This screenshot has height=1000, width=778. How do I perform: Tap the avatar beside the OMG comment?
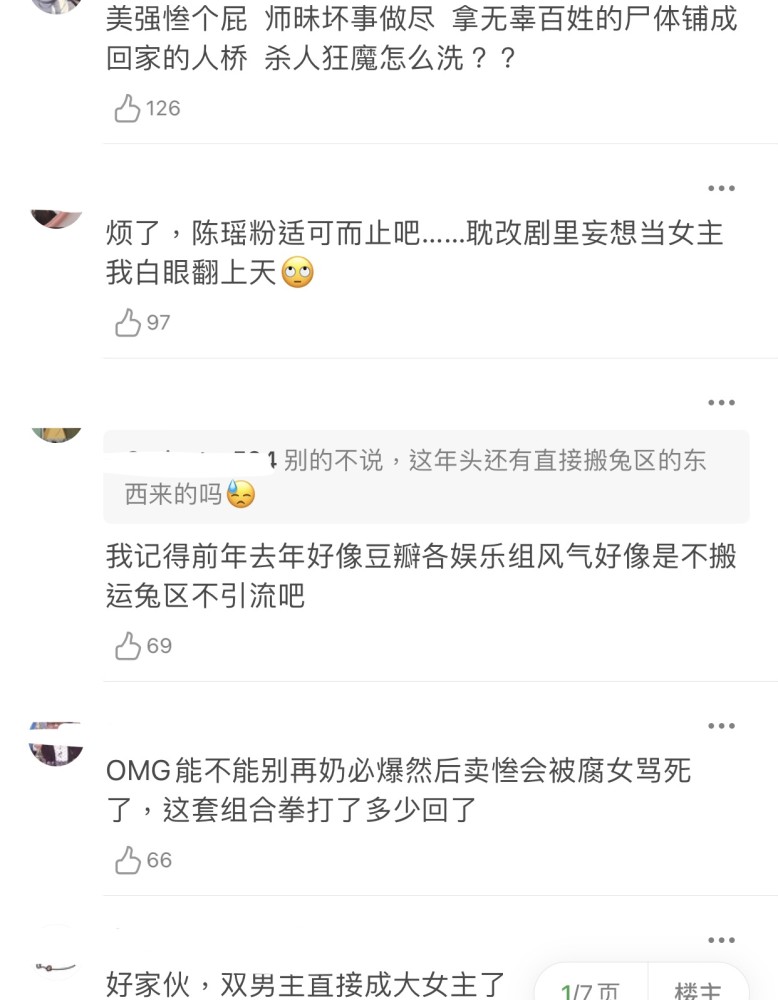(x=56, y=741)
